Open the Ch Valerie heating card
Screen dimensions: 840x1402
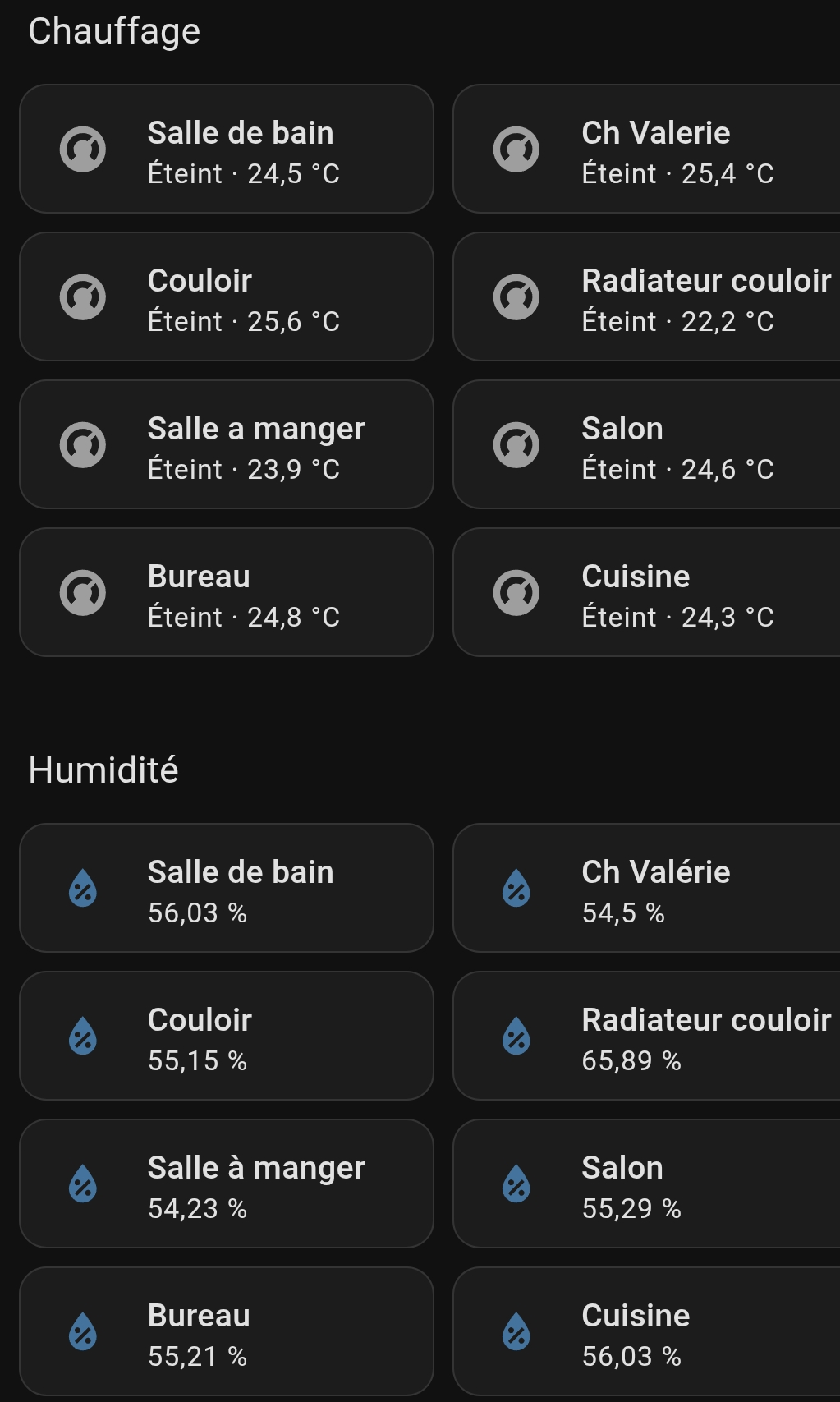pyautogui.click(x=647, y=149)
